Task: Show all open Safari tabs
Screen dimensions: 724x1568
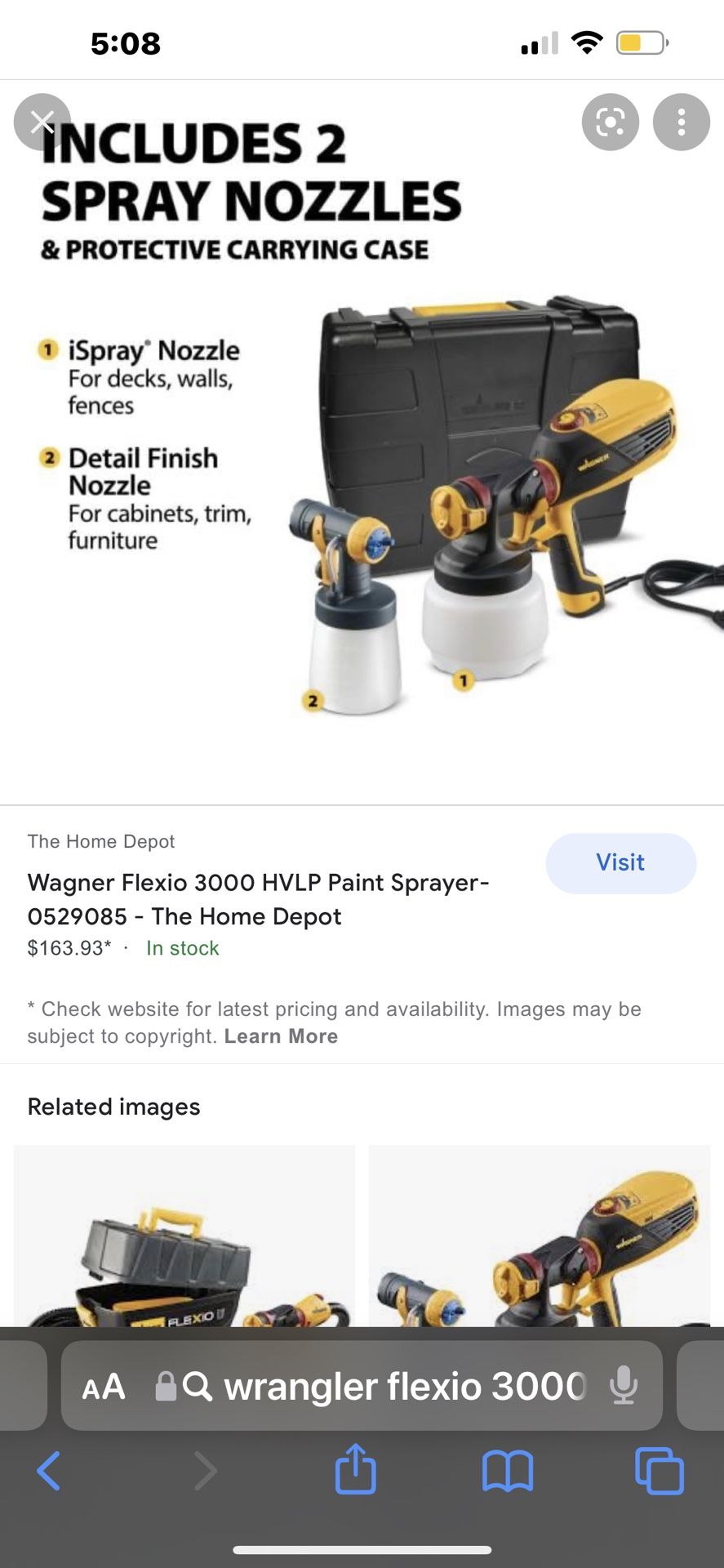Action: 659,1471
